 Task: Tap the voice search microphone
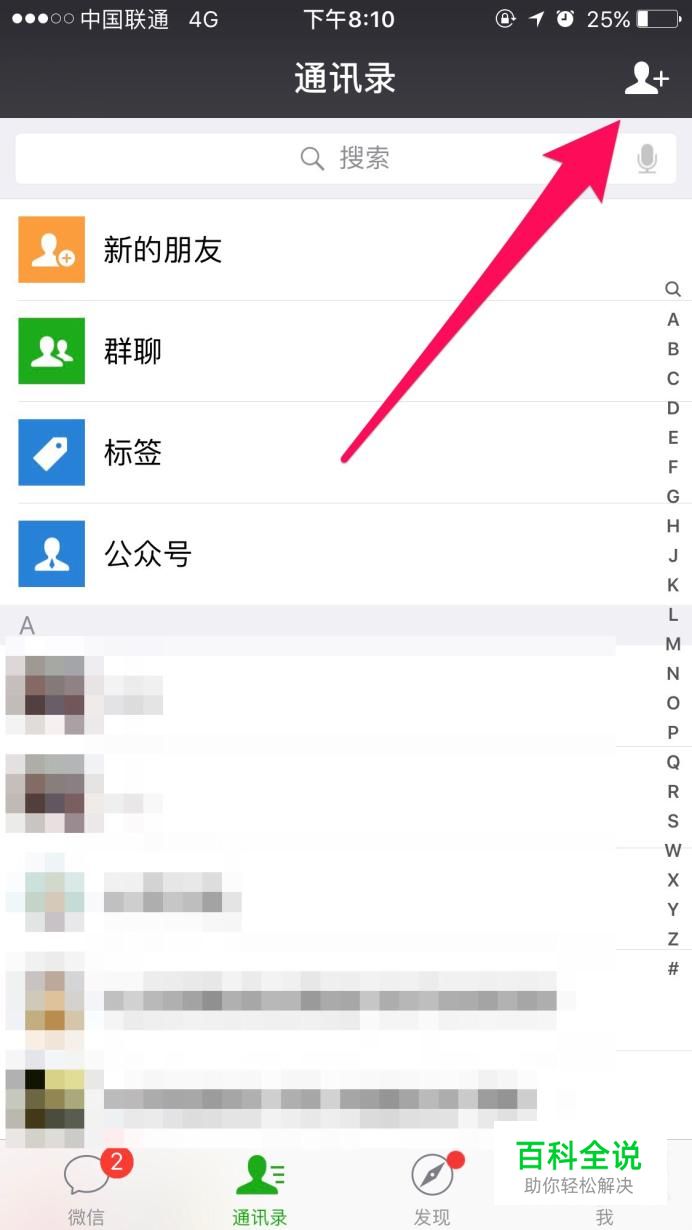[x=647, y=159]
